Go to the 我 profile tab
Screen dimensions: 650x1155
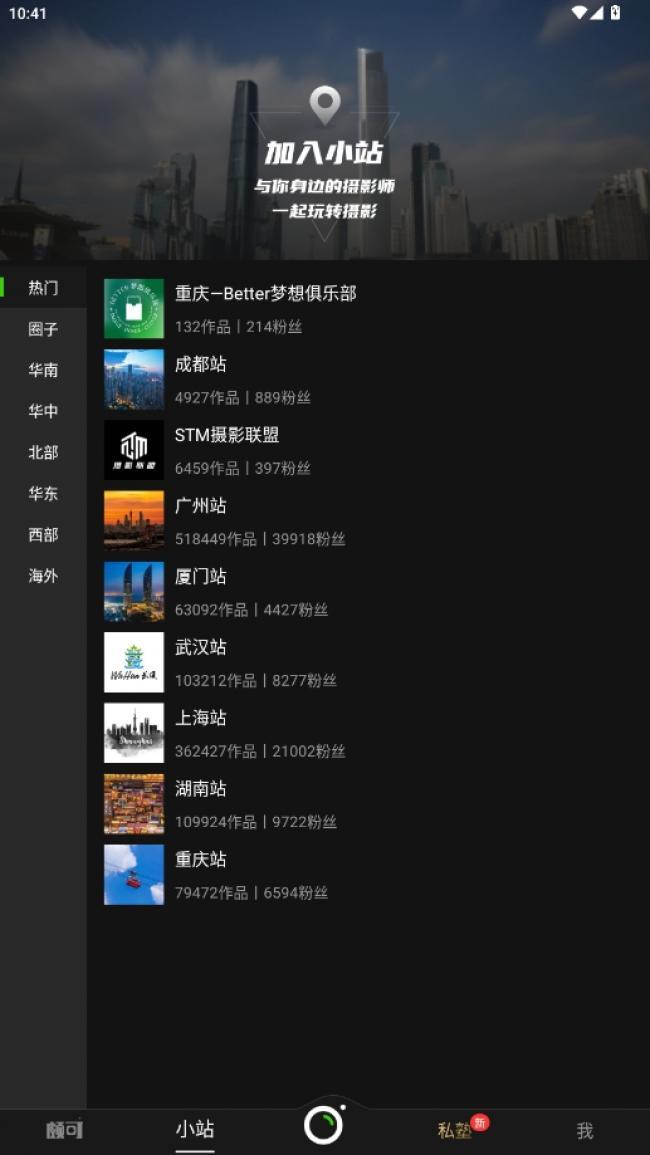coord(584,1130)
